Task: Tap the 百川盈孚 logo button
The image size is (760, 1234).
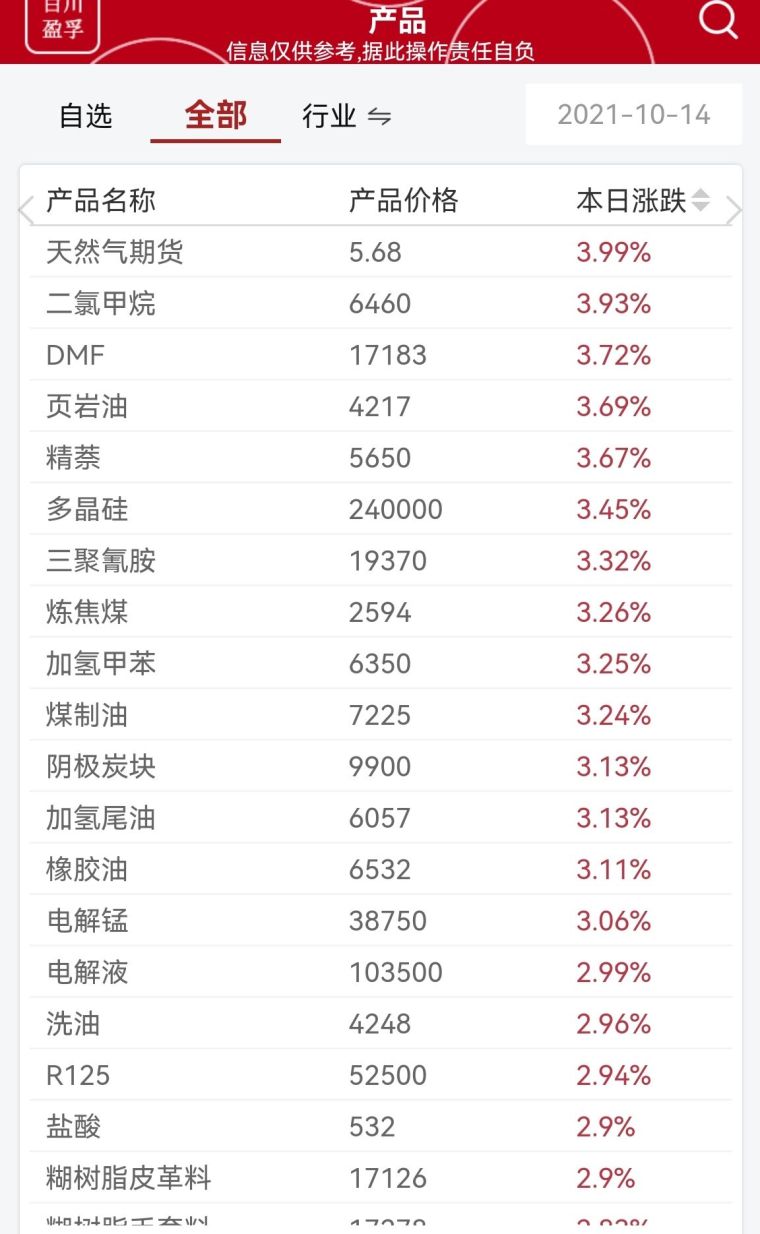Action: pos(63,22)
